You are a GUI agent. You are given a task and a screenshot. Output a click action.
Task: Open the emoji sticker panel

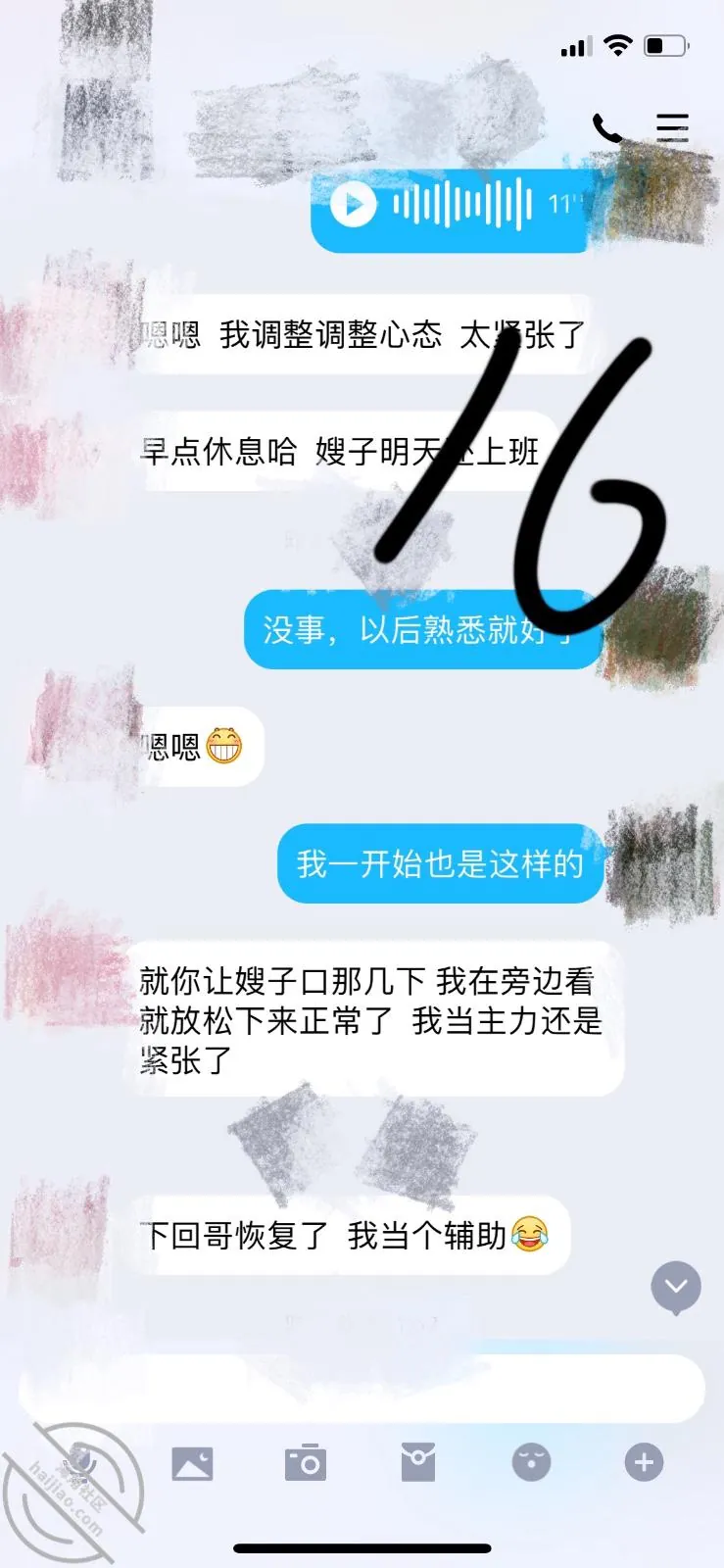(x=531, y=1463)
